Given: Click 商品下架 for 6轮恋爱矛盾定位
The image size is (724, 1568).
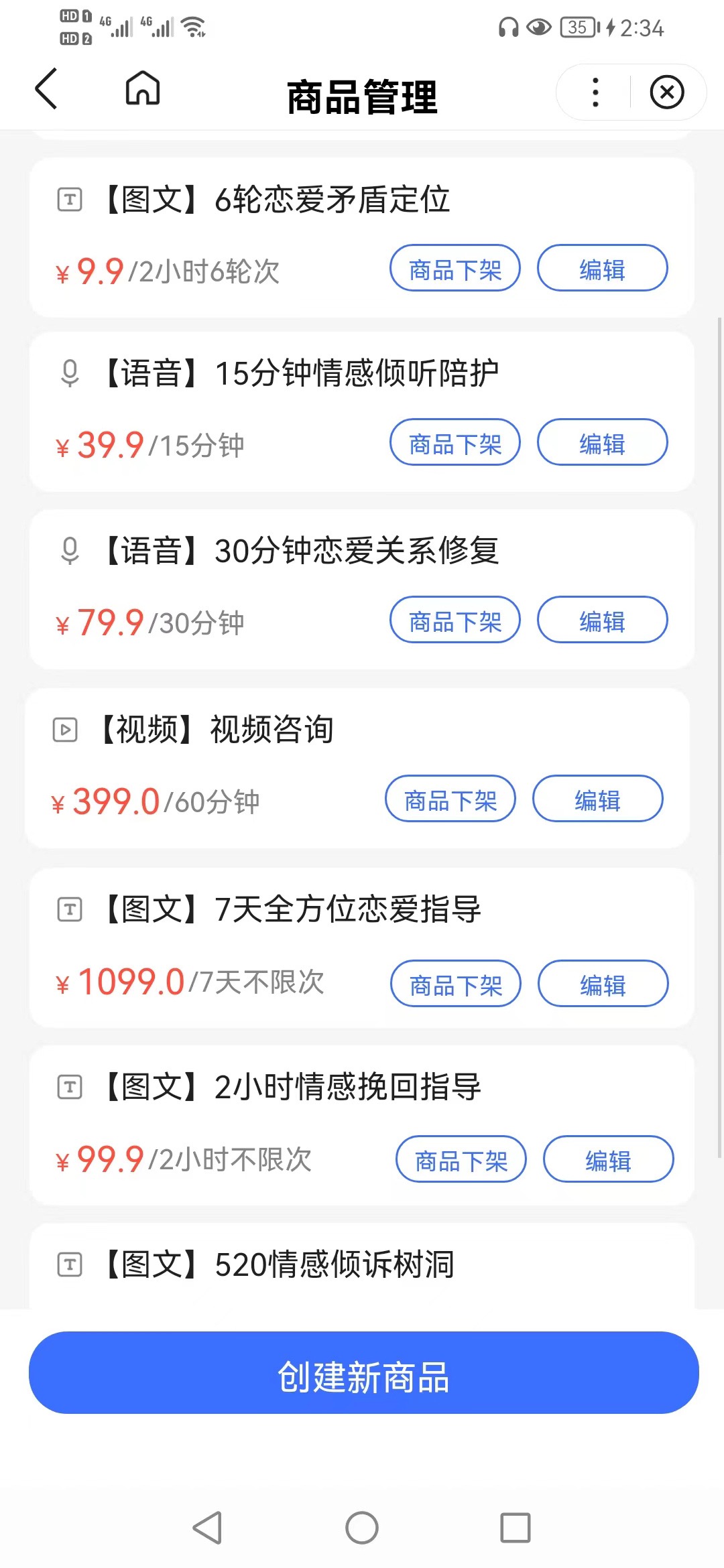Looking at the screenshot, I should [x=454, y=268].
